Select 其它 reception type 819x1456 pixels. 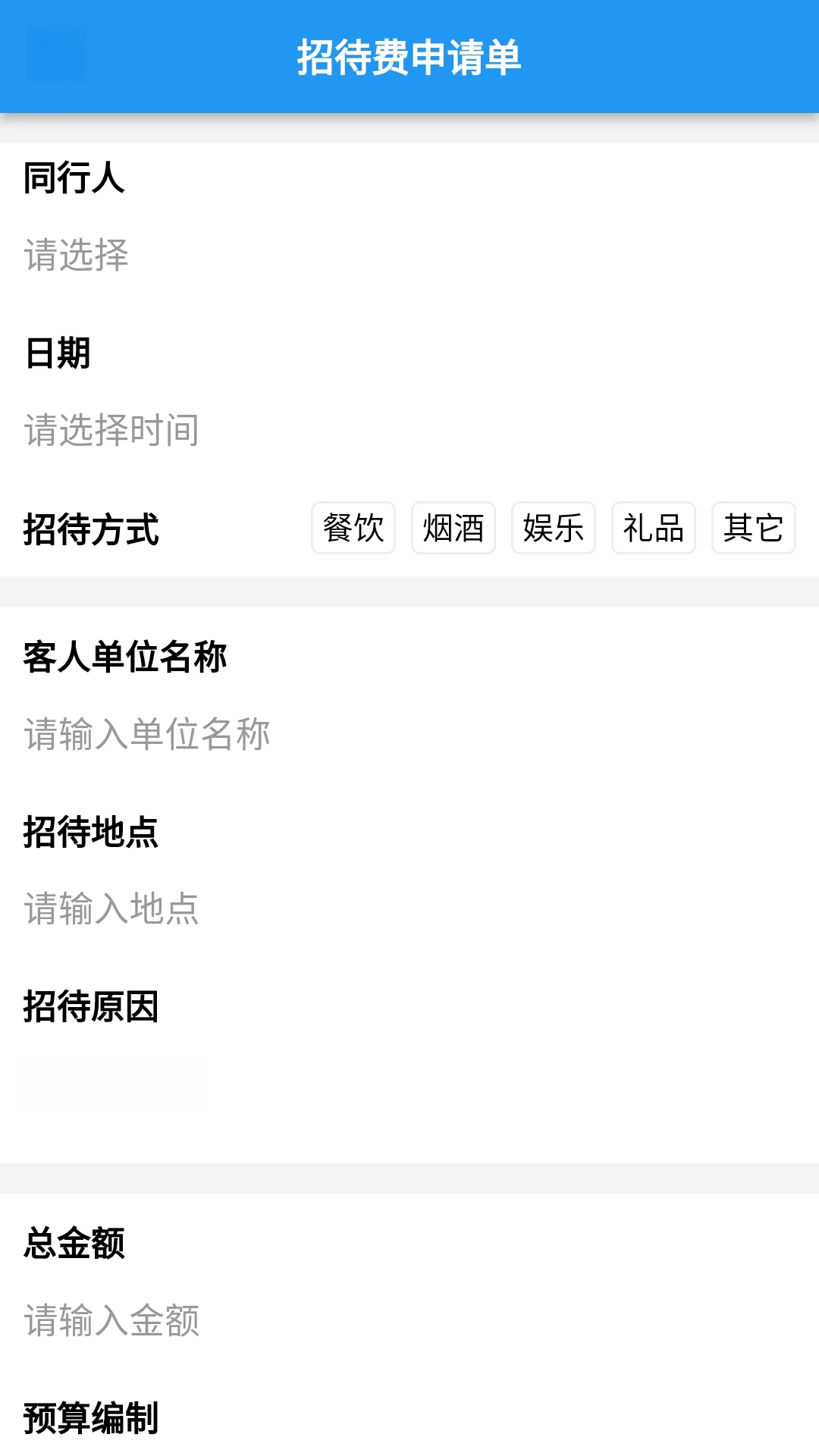coord(754,528)
